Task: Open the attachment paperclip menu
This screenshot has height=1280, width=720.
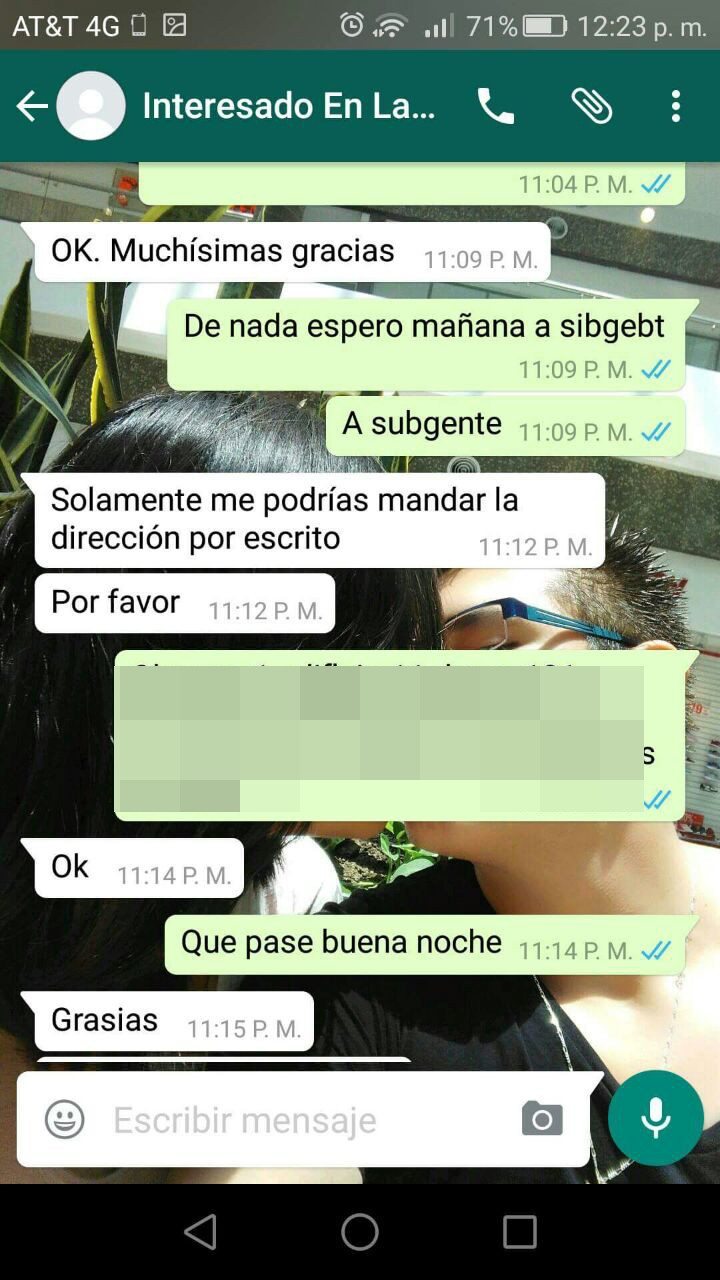Action: coord(591,106)
